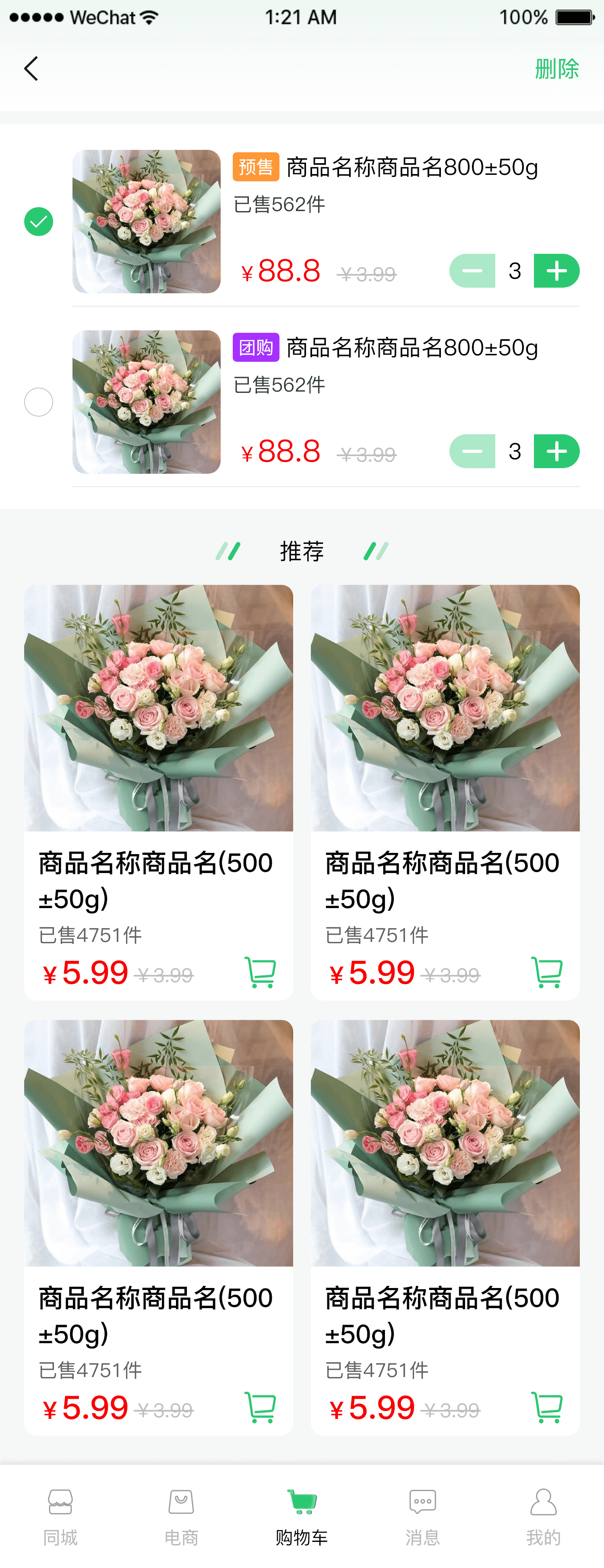The image size is (604, 1568).
Task: Decrease quantity of the 预售 product
Action: (472, 271)
